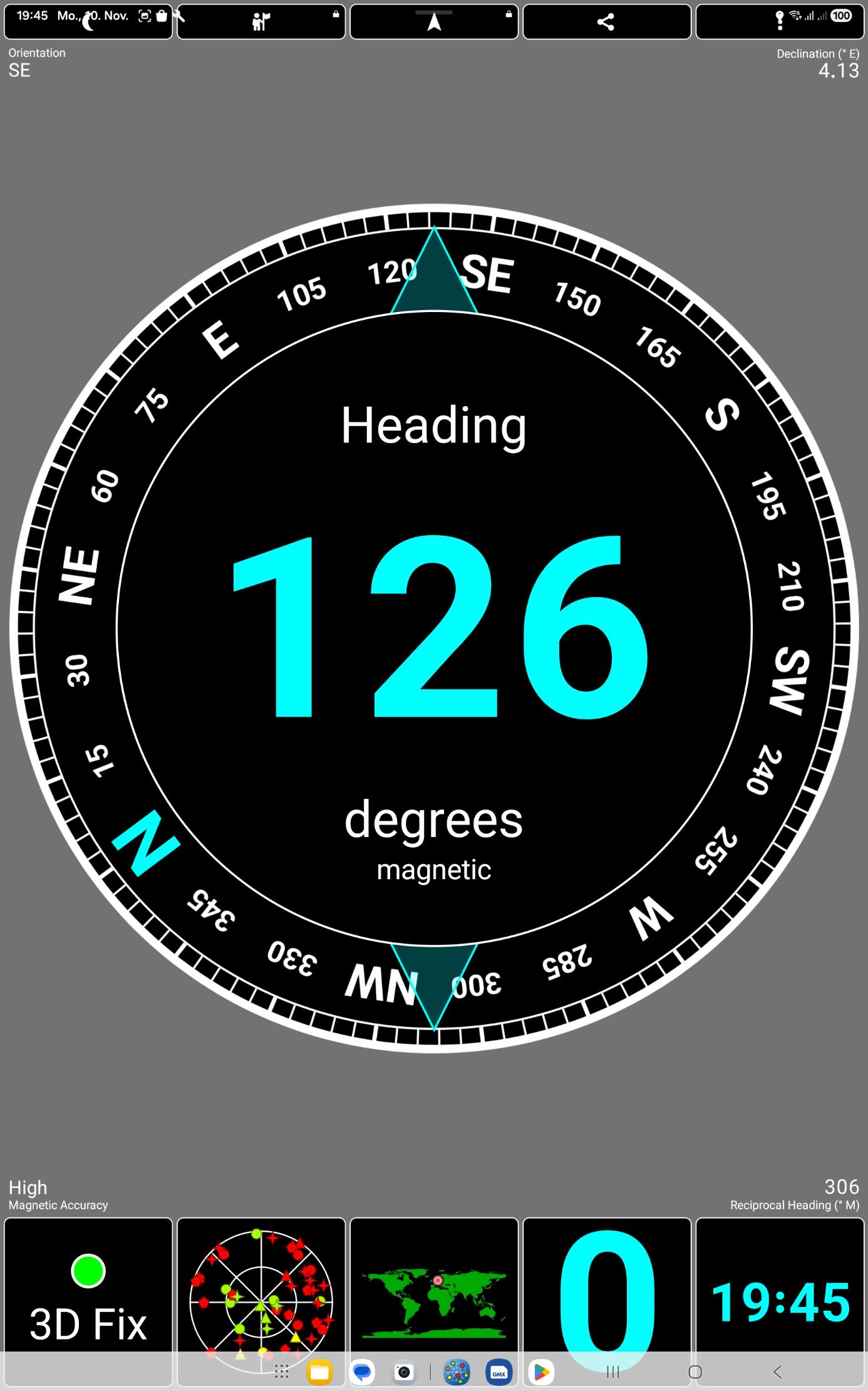Open the app drawer grid in taskbar
Screen dimensions: 868x1391
coord(282,1372)
